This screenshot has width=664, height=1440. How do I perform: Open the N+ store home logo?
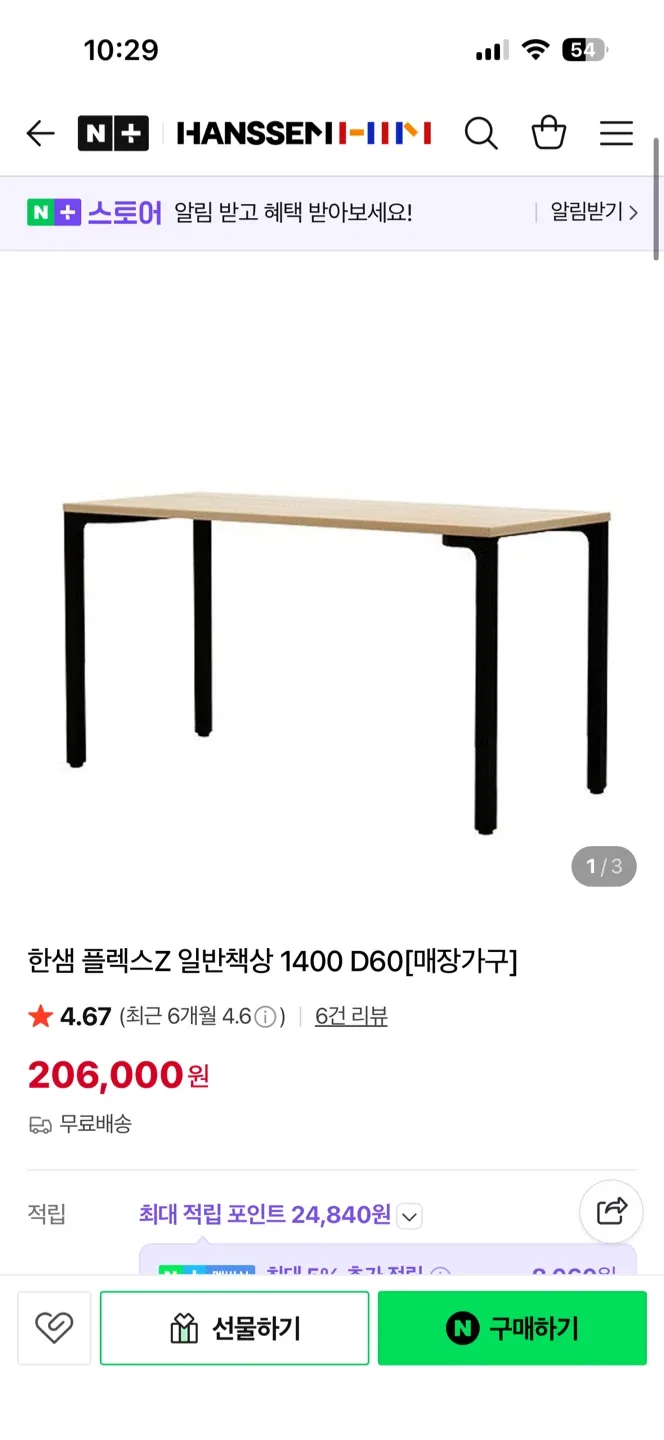pos(113,133)
